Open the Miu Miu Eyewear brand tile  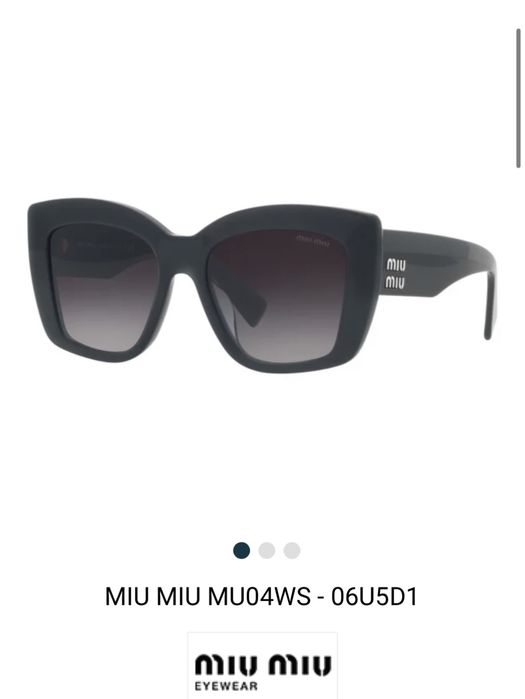point(262,666)
